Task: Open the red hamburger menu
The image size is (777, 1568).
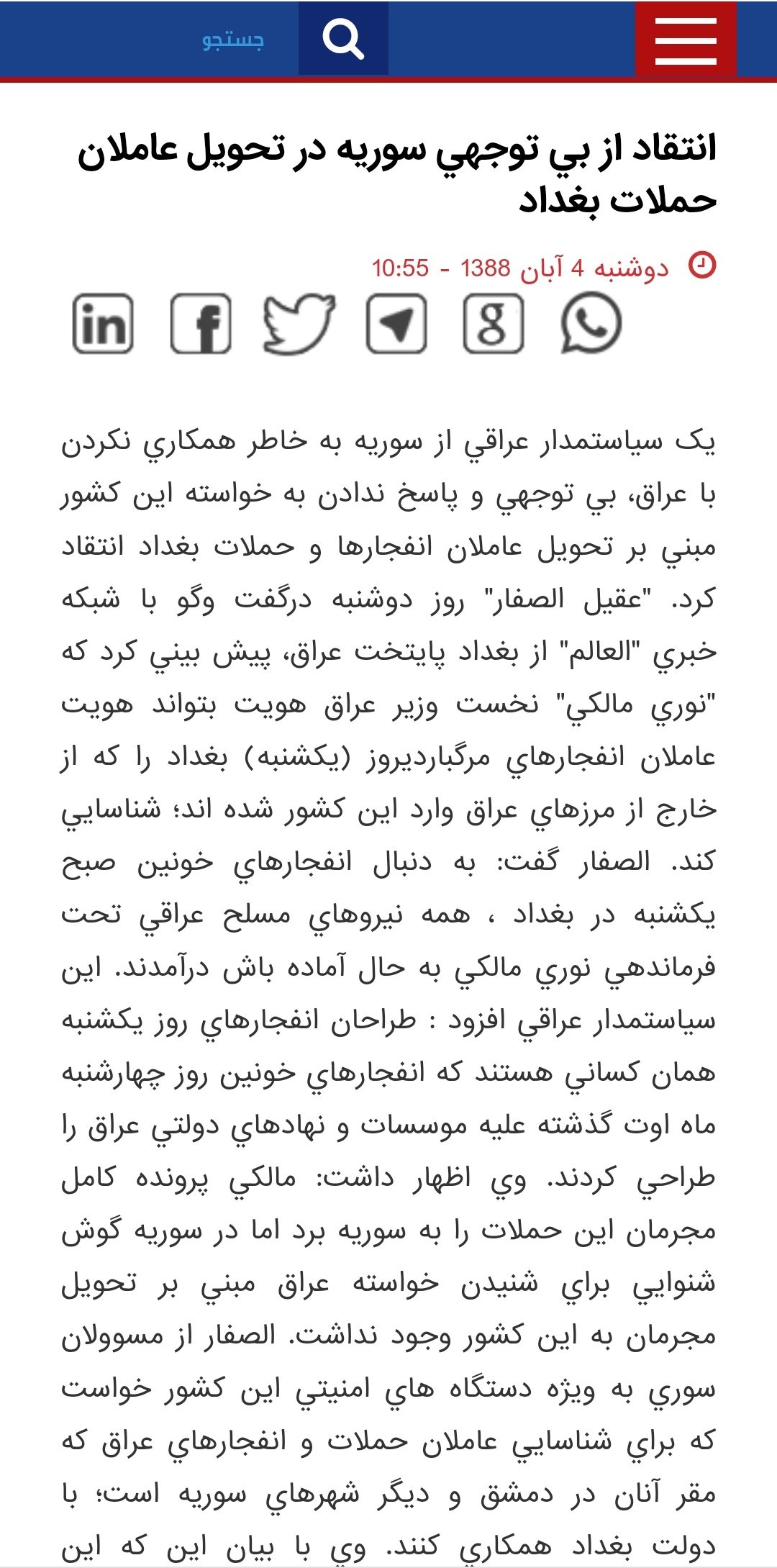Action: (685, 40)
